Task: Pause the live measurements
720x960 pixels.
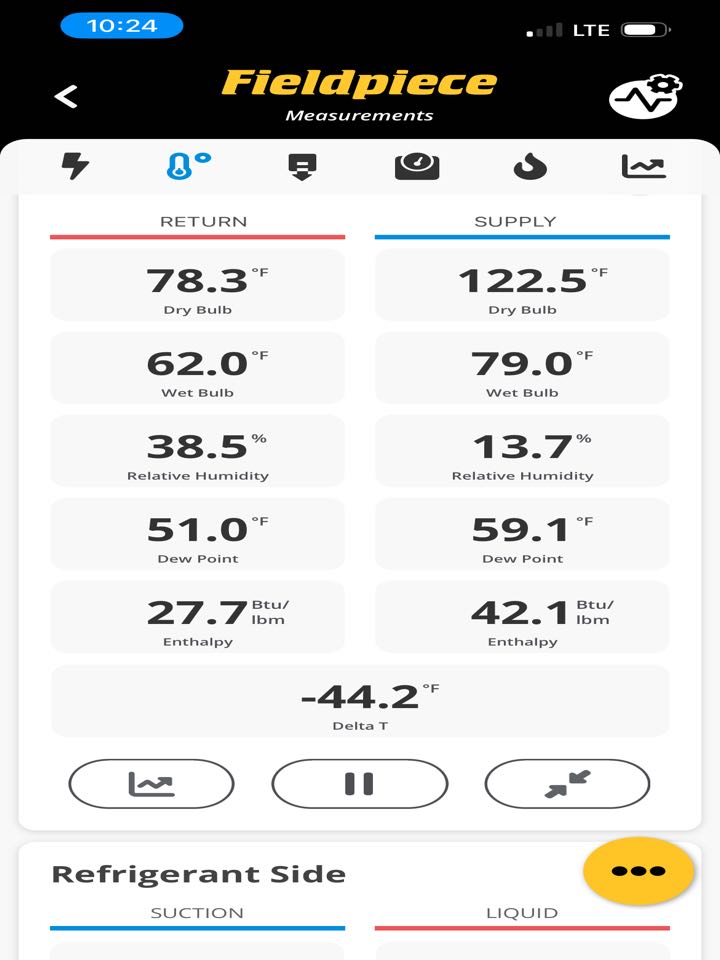Action: tap(359, 784)
